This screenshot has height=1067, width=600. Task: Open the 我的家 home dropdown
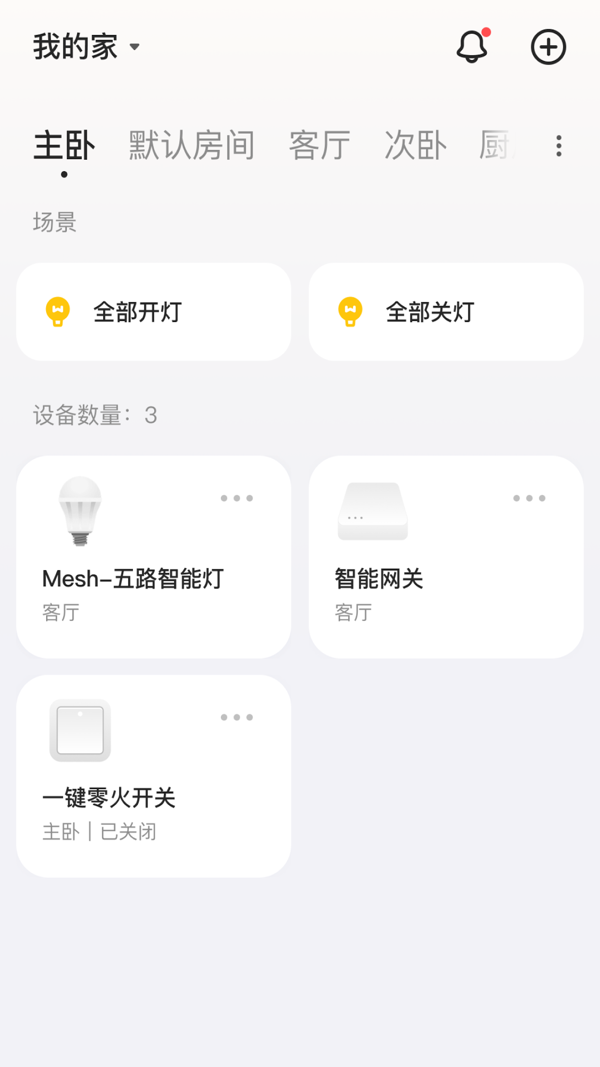[x=86, y=47]
